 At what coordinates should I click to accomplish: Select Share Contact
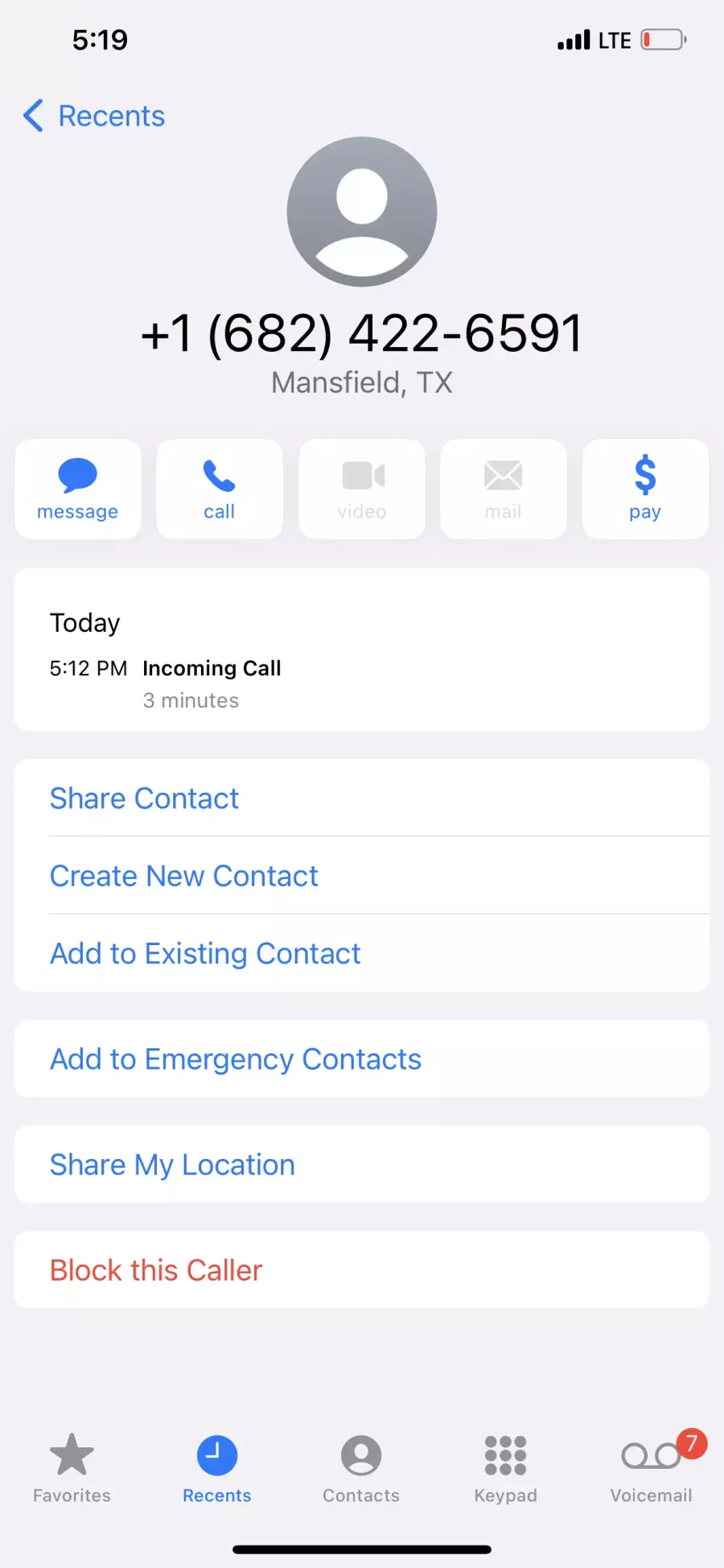coord(362,798)
